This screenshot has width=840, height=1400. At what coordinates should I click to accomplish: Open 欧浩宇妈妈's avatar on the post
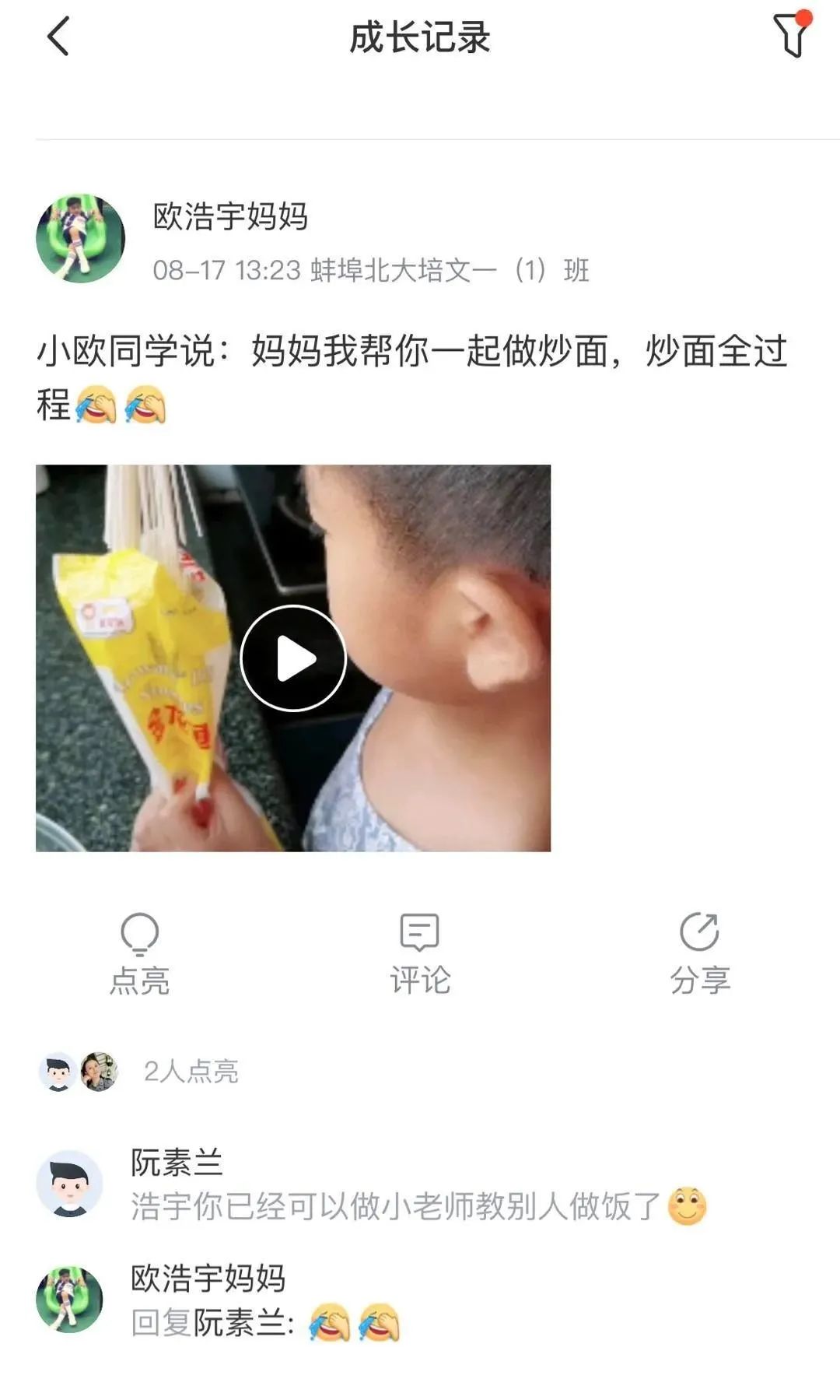[80, 238]
